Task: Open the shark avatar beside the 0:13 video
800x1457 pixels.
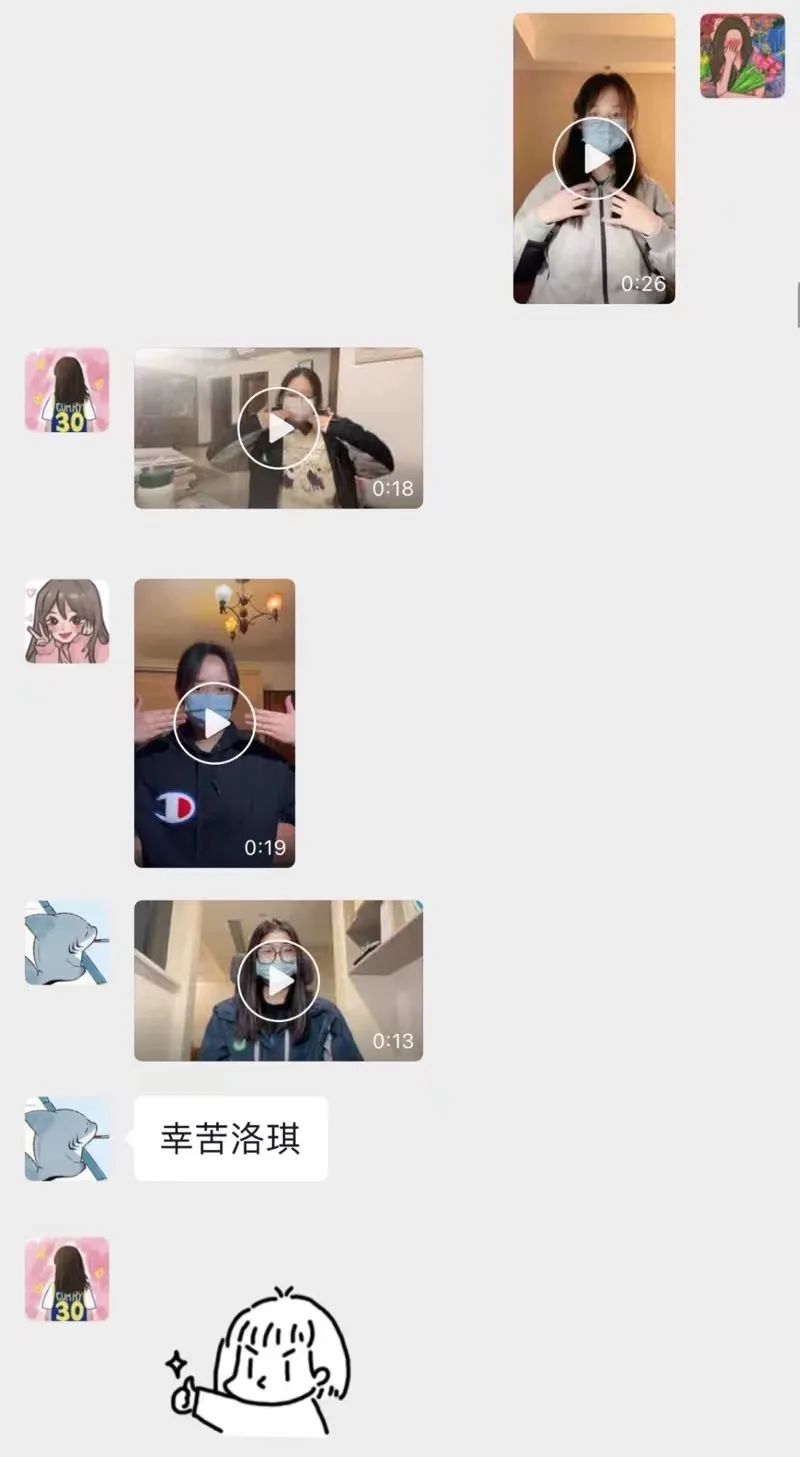Action: (67, 943)
